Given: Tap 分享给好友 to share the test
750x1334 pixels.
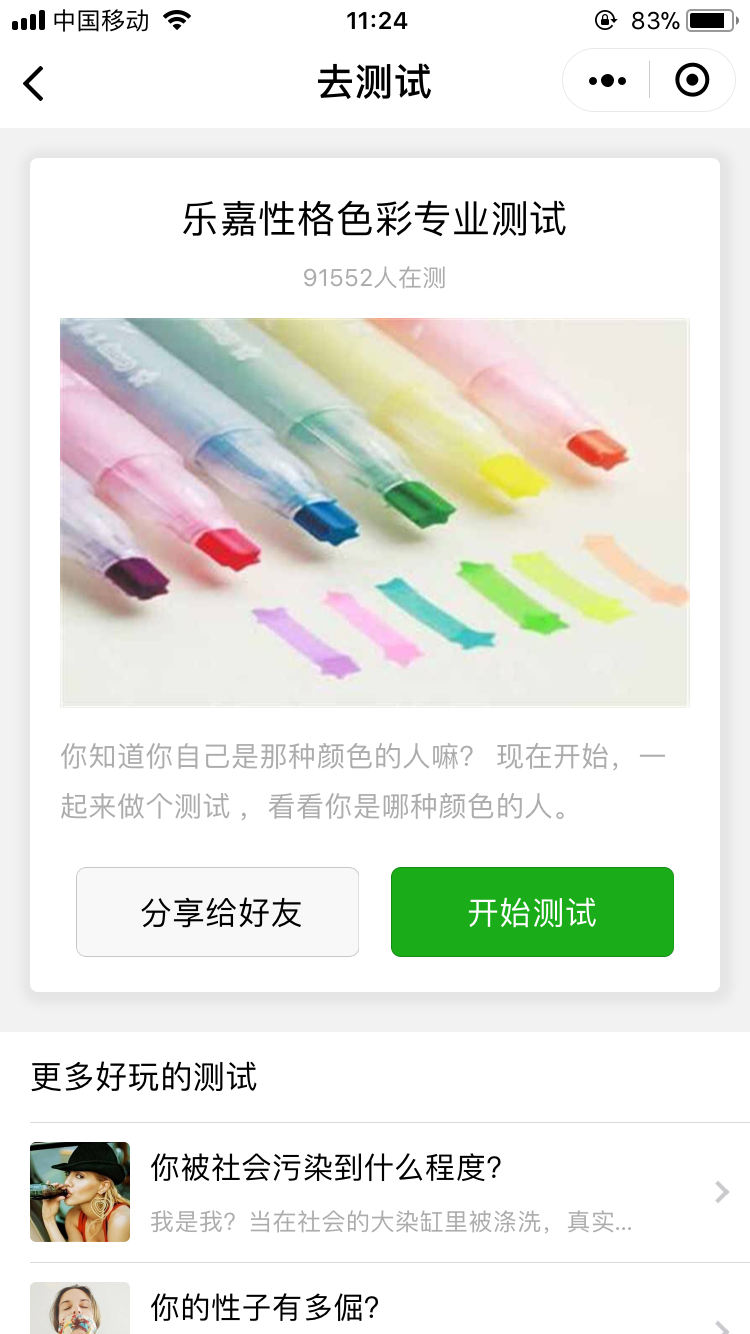Looking at the screenshot, I should [217, 912].
